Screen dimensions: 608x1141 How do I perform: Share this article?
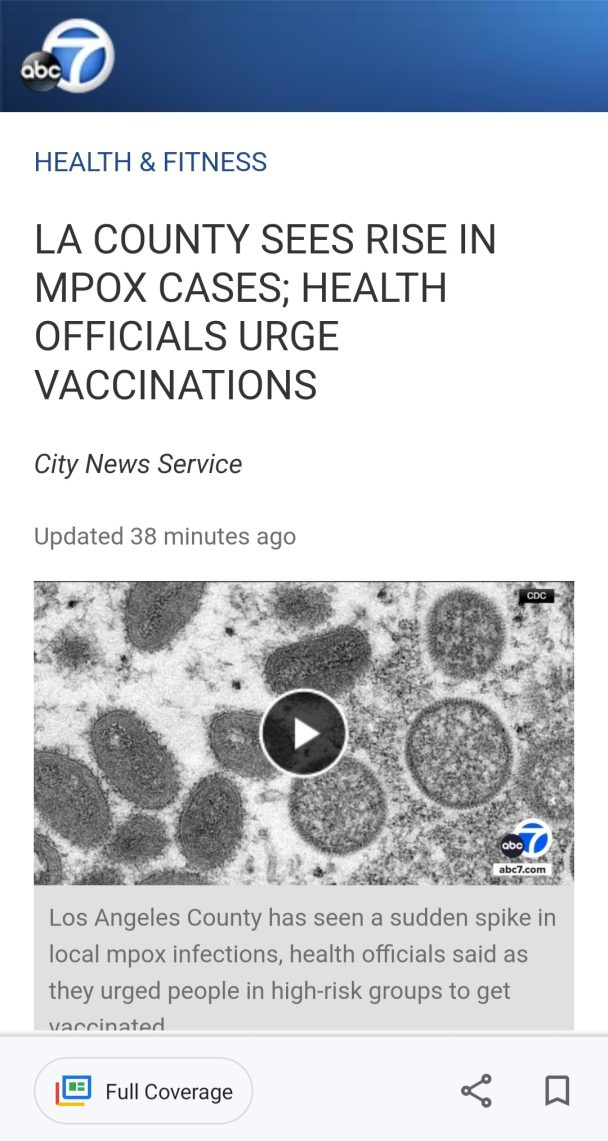476,1091
